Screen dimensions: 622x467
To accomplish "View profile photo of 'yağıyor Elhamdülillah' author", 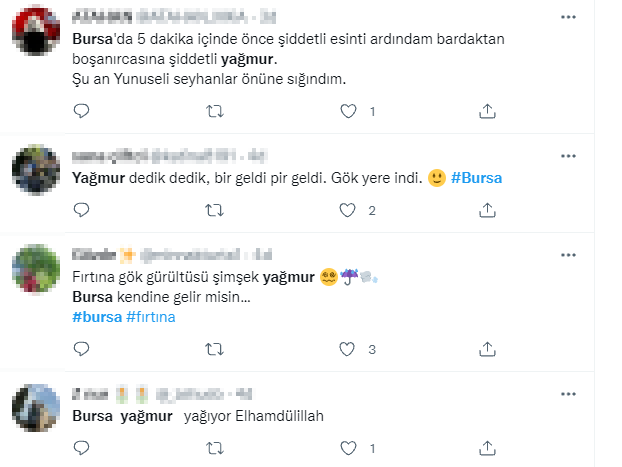I will pyautogui.click(x=36, y=408).
